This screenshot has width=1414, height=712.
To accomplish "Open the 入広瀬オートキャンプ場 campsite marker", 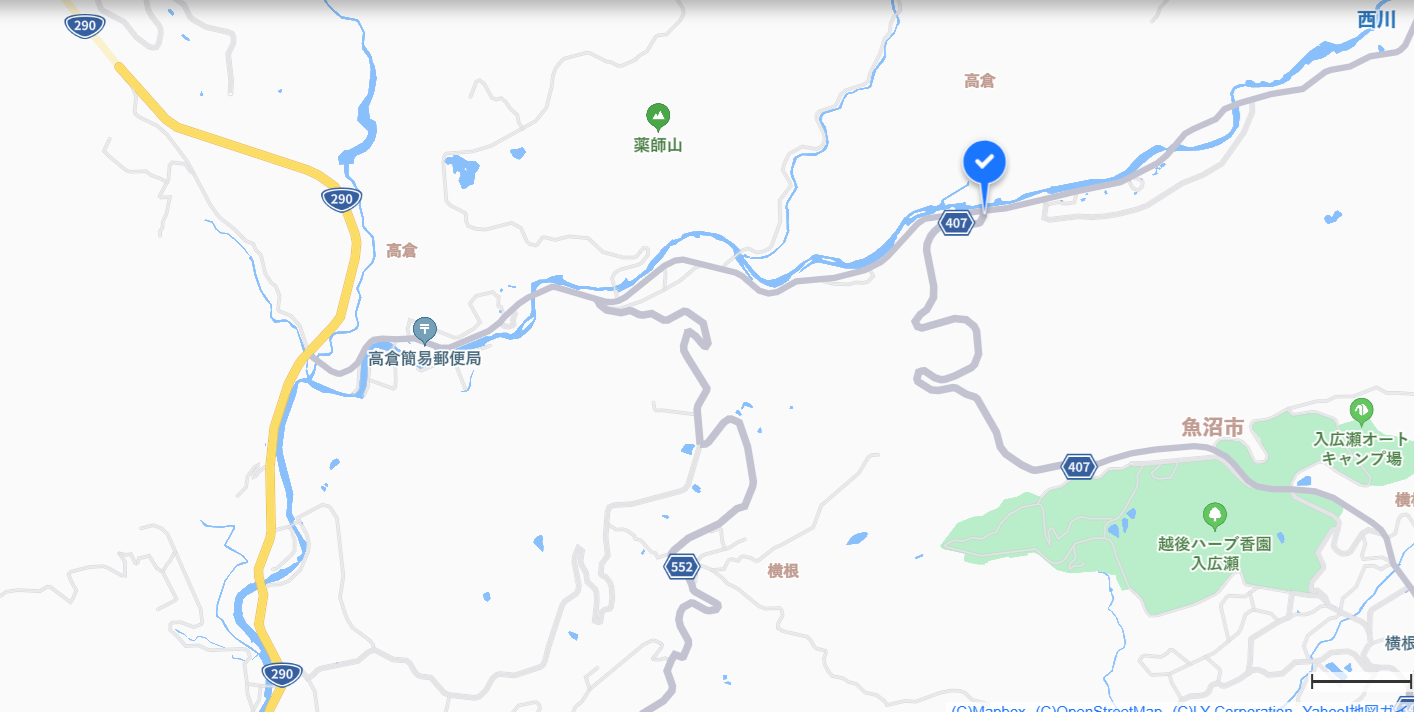I will (1360, 410).
